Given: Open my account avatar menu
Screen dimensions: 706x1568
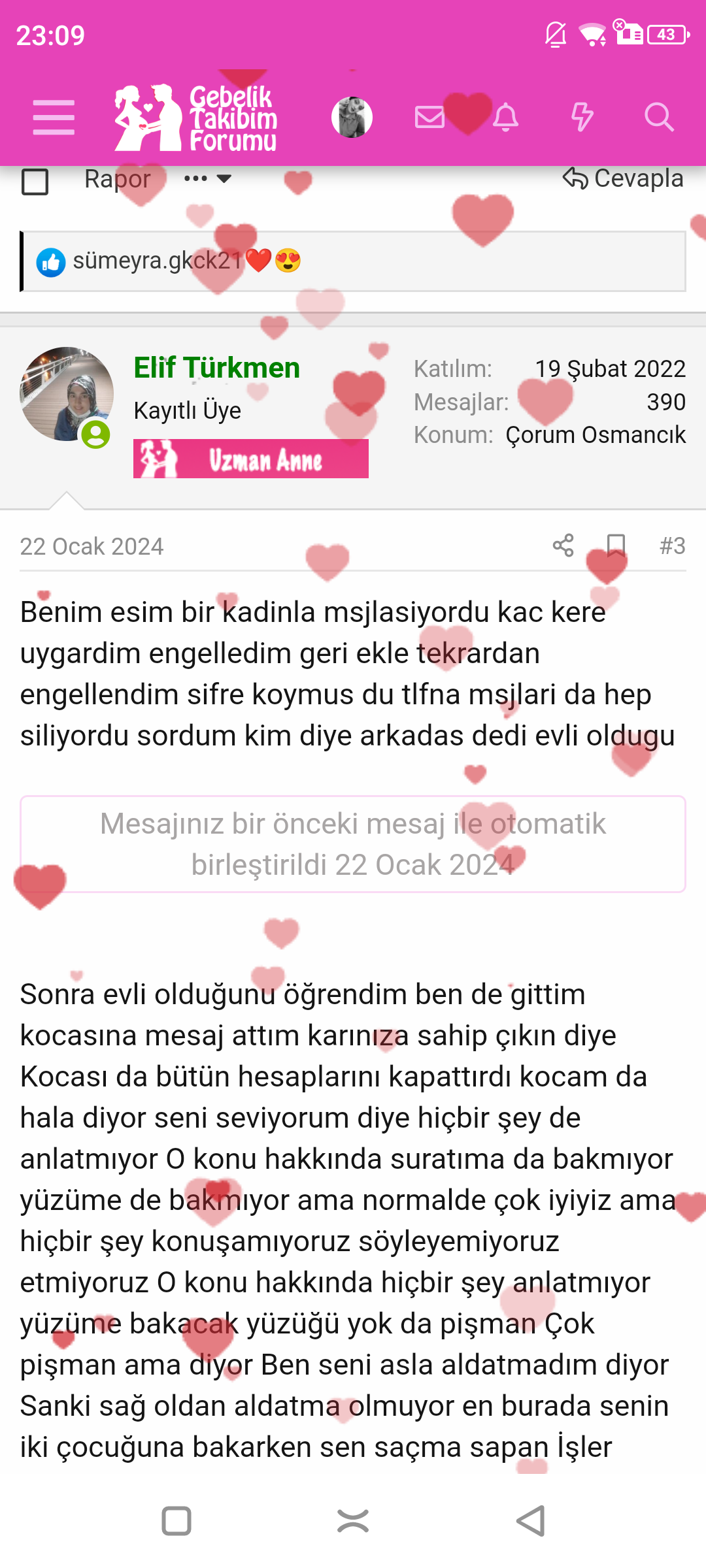Looking at the screenshot, I should pos(352,118).
